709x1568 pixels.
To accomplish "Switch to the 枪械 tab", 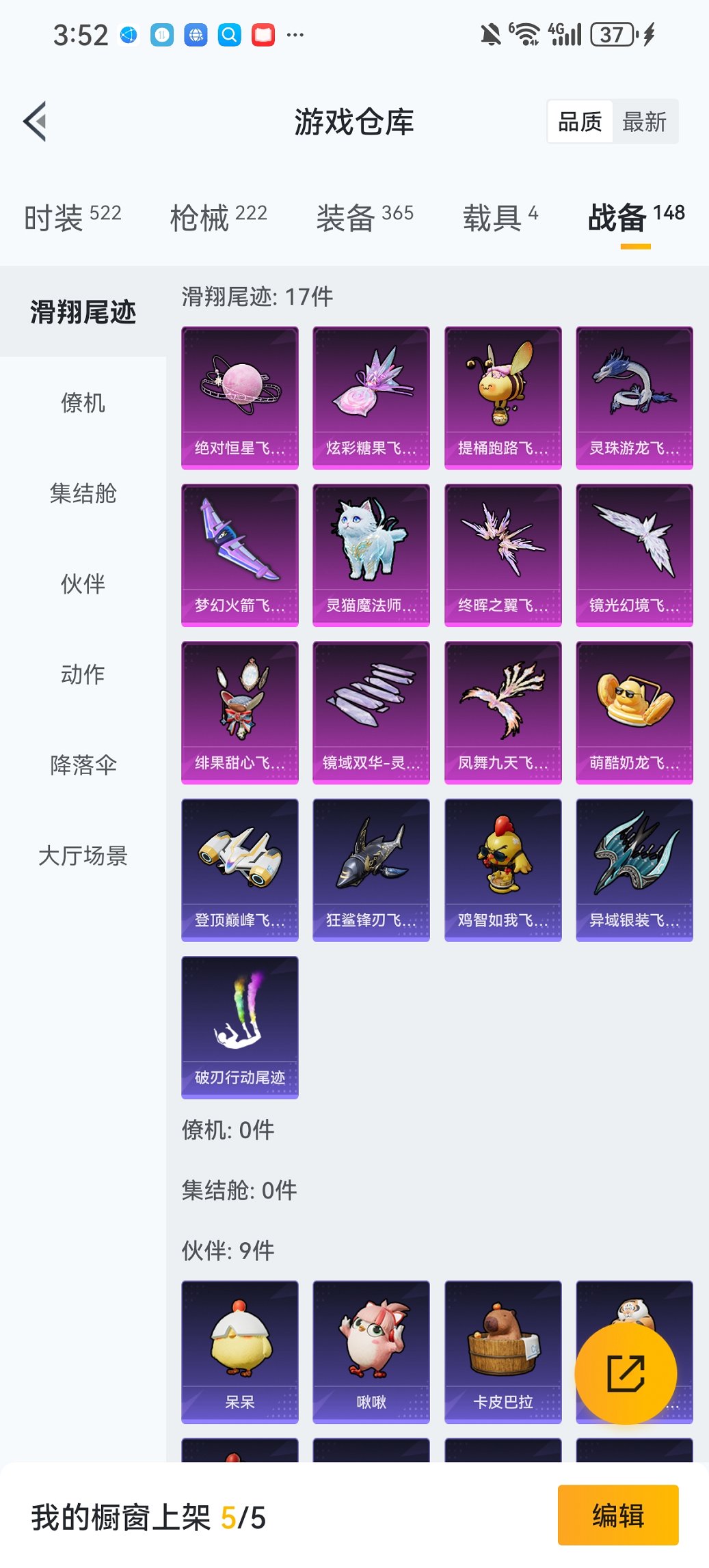I will 218,217.
